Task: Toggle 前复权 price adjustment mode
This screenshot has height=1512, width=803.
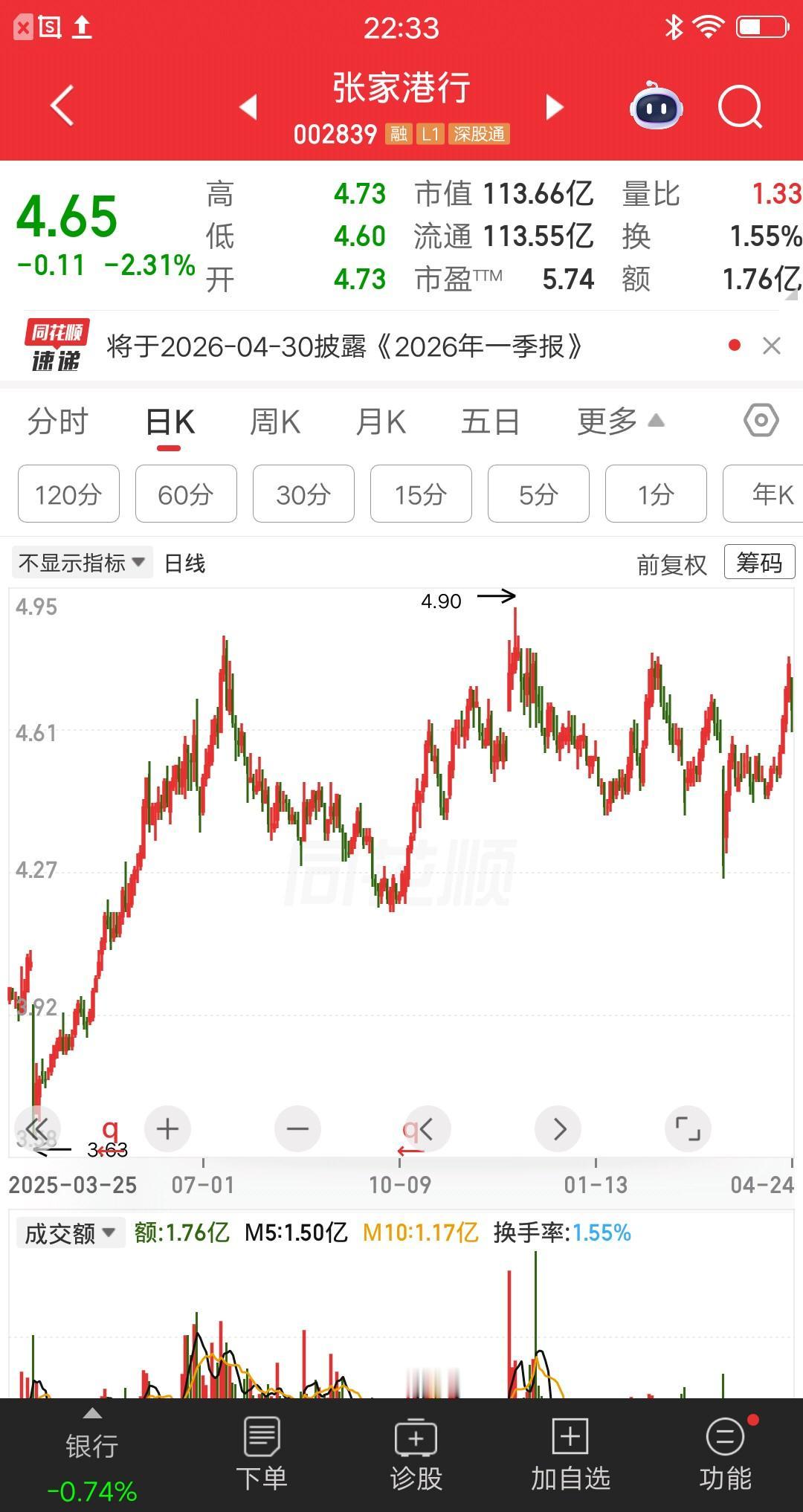Action: click(x=670, y=563)
